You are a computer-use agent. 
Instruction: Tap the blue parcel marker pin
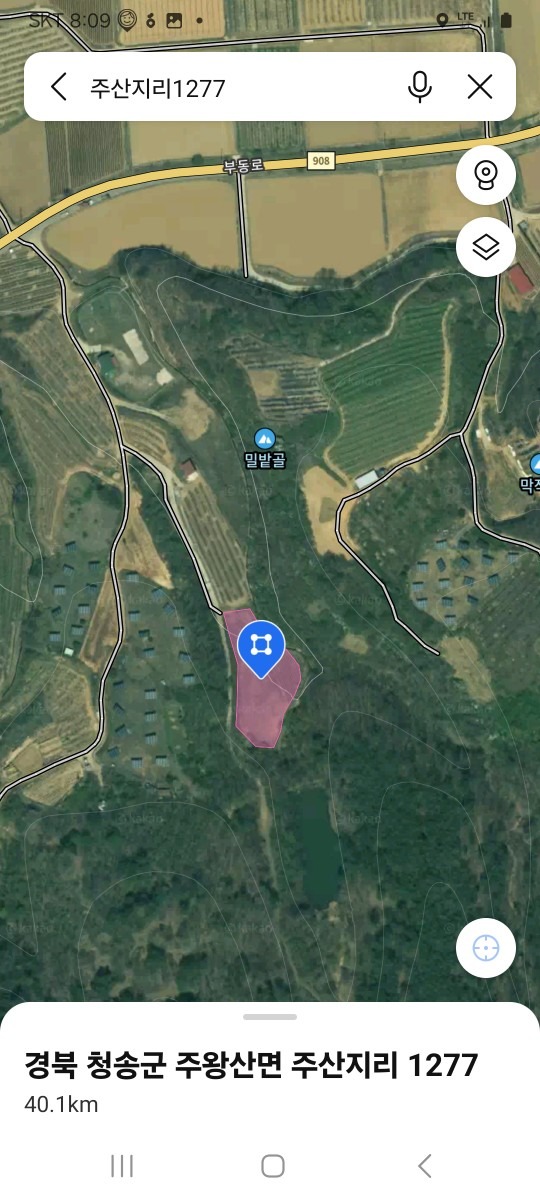click(261, 648)
